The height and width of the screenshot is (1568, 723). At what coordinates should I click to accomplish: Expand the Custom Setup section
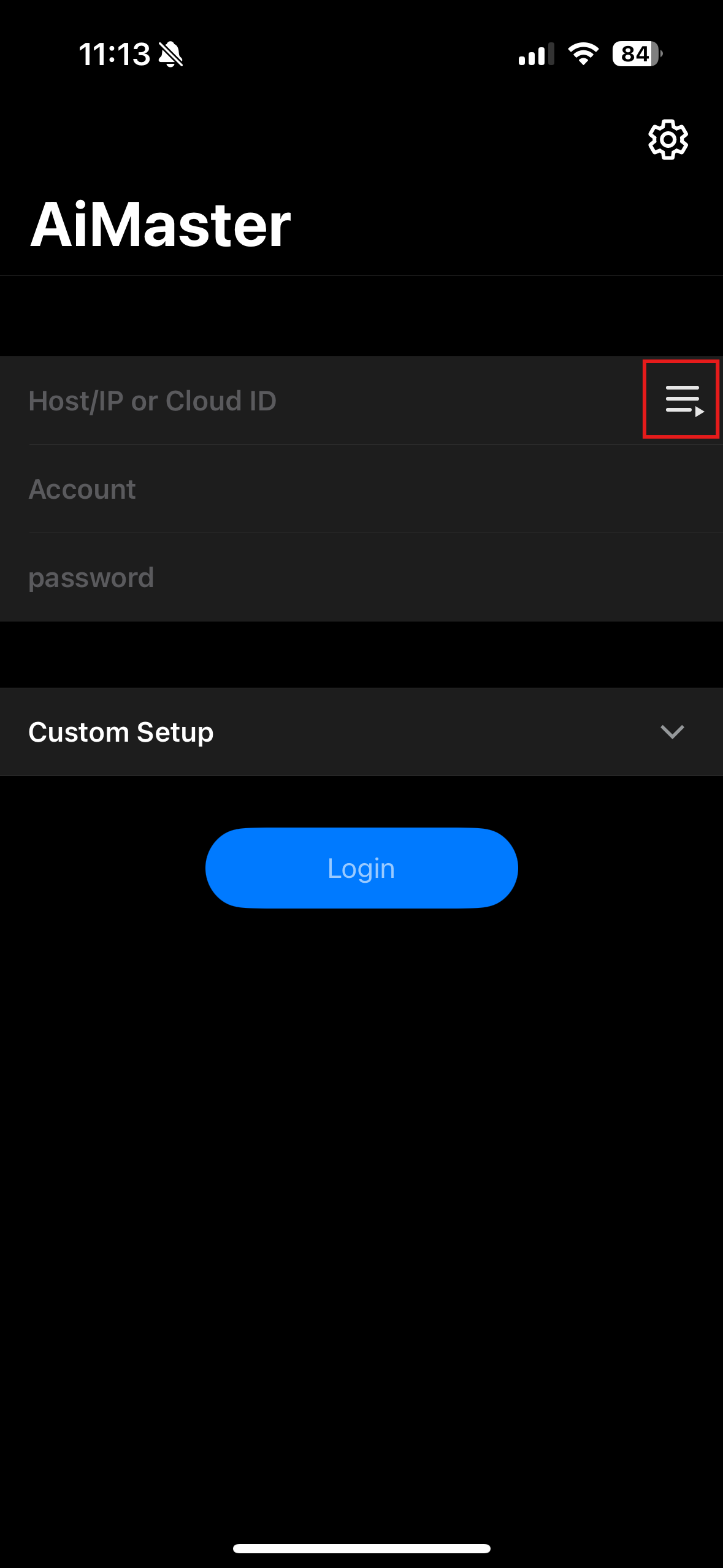tap(361, 732)
